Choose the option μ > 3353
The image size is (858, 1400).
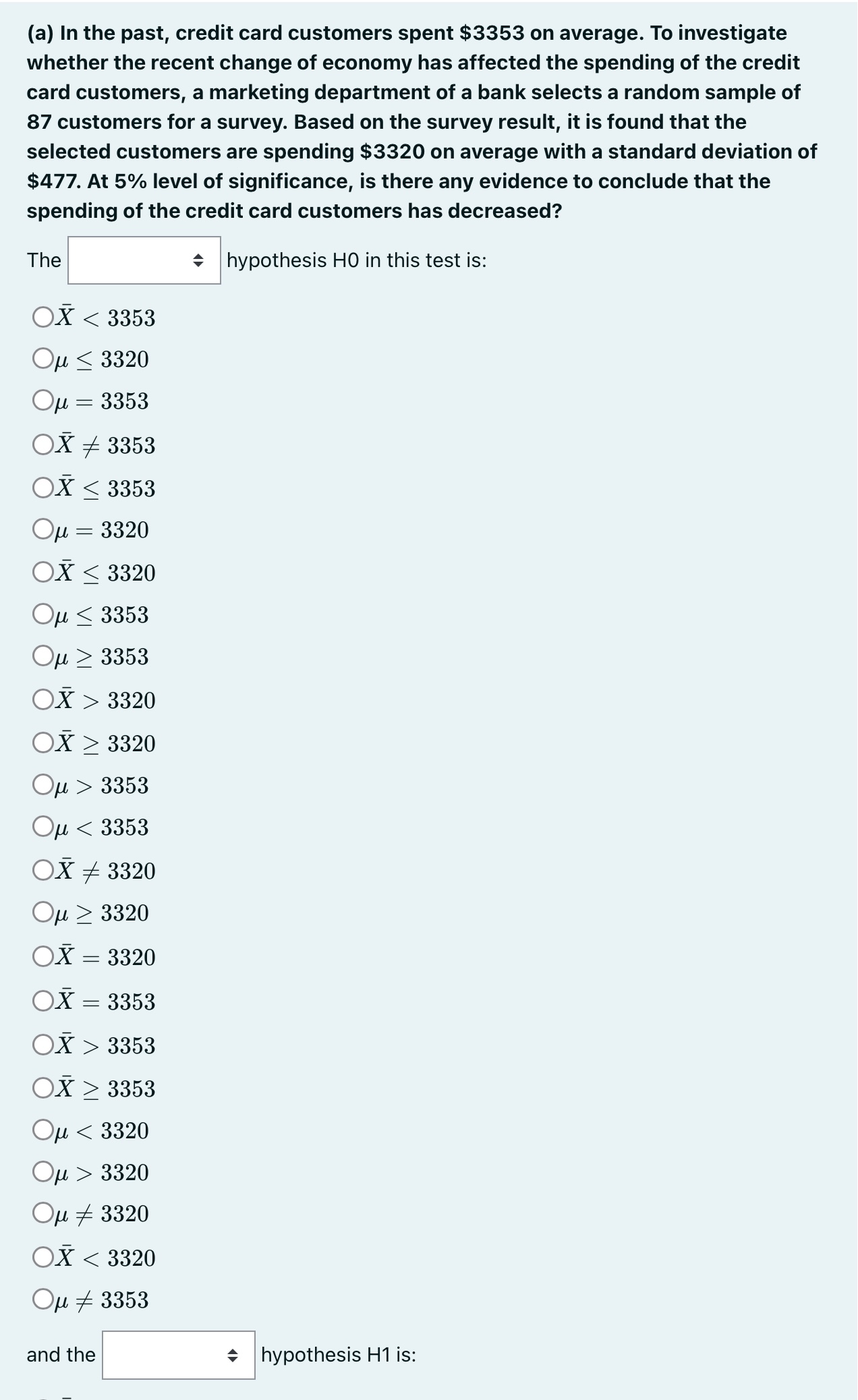click(x=42, y=786)
